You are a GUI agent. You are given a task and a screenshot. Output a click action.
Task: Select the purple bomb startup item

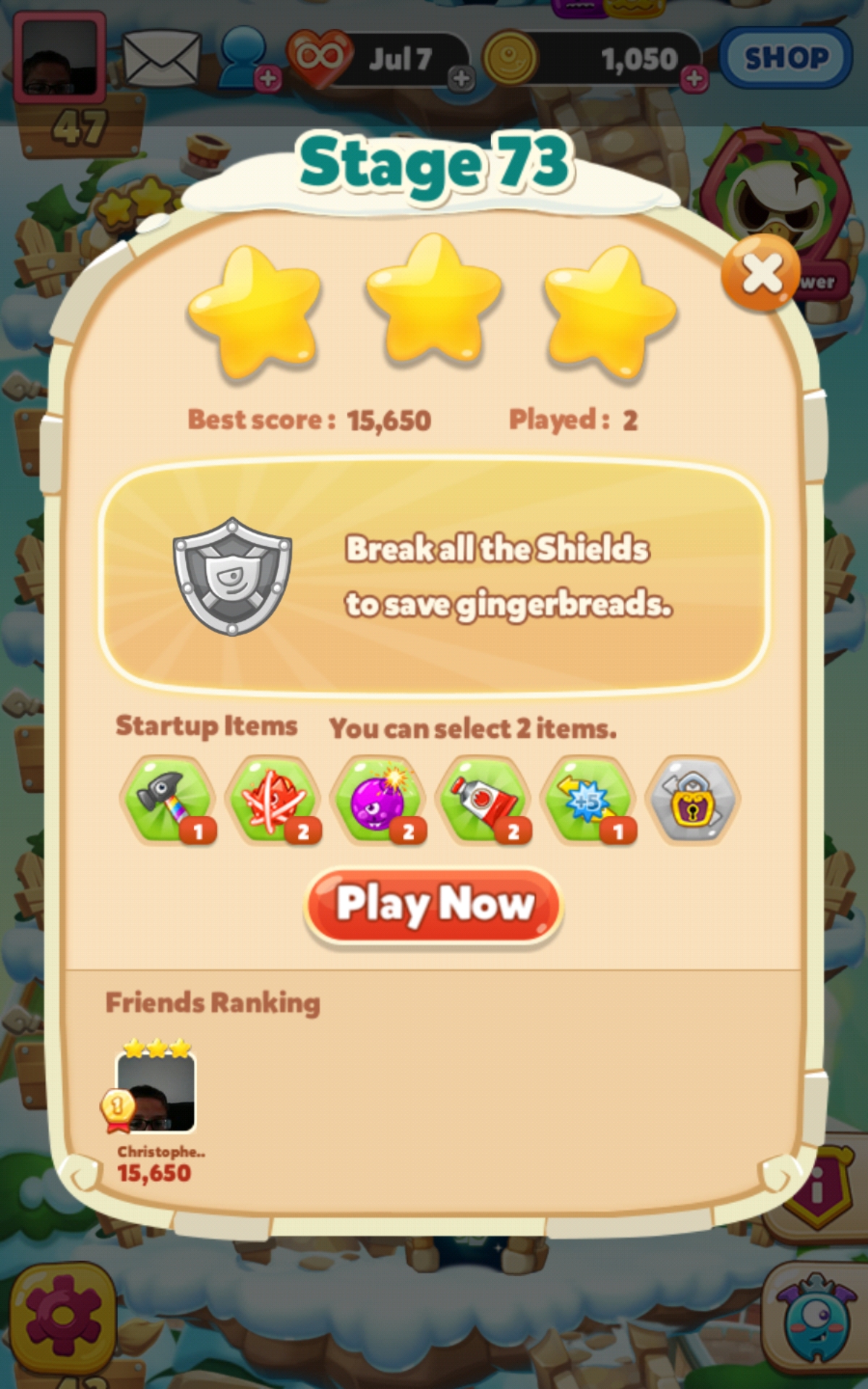(x=378, y=799)
